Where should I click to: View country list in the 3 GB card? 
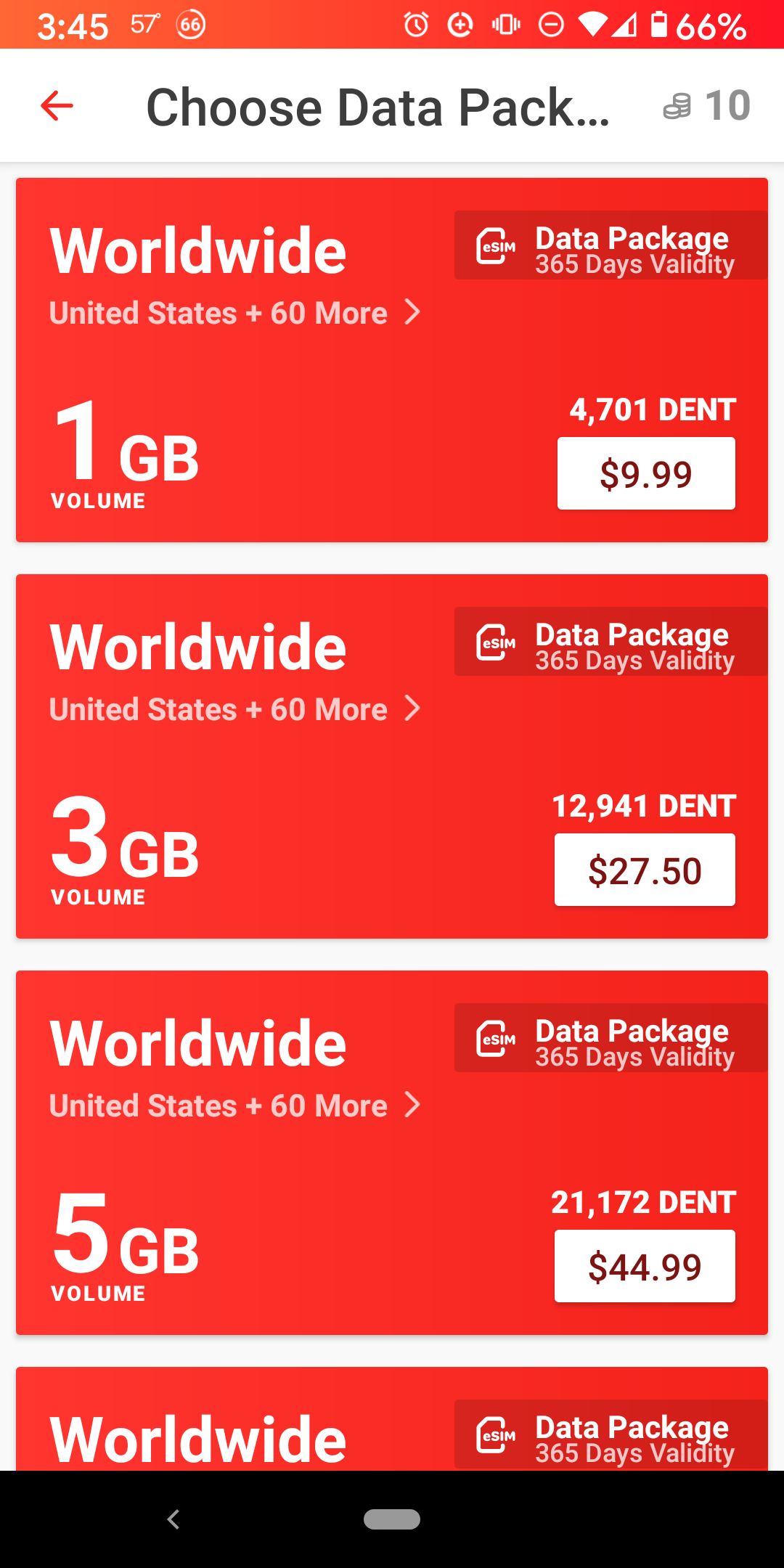235,709
